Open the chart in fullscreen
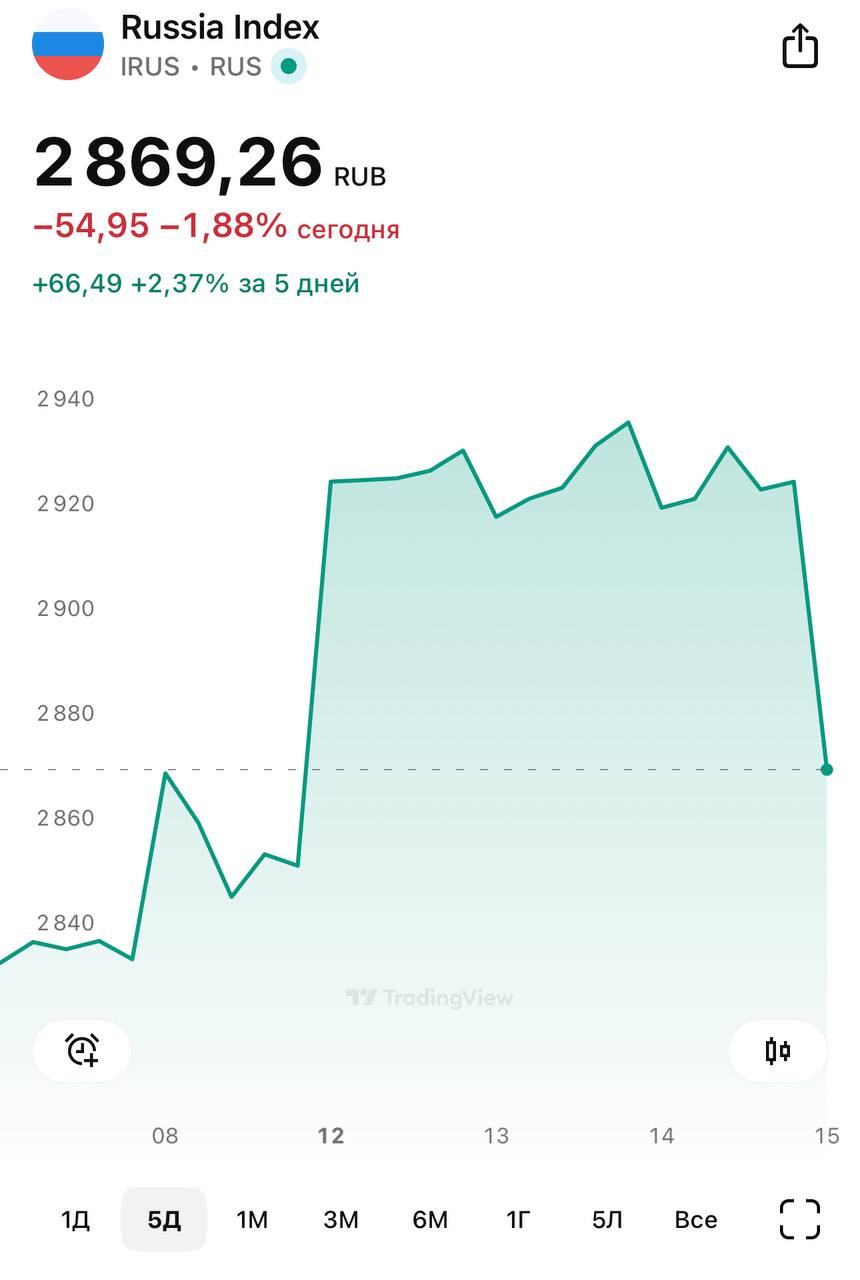This screenshot has width=860, height=1280. pyautogui.click(x=800, y=1220)
